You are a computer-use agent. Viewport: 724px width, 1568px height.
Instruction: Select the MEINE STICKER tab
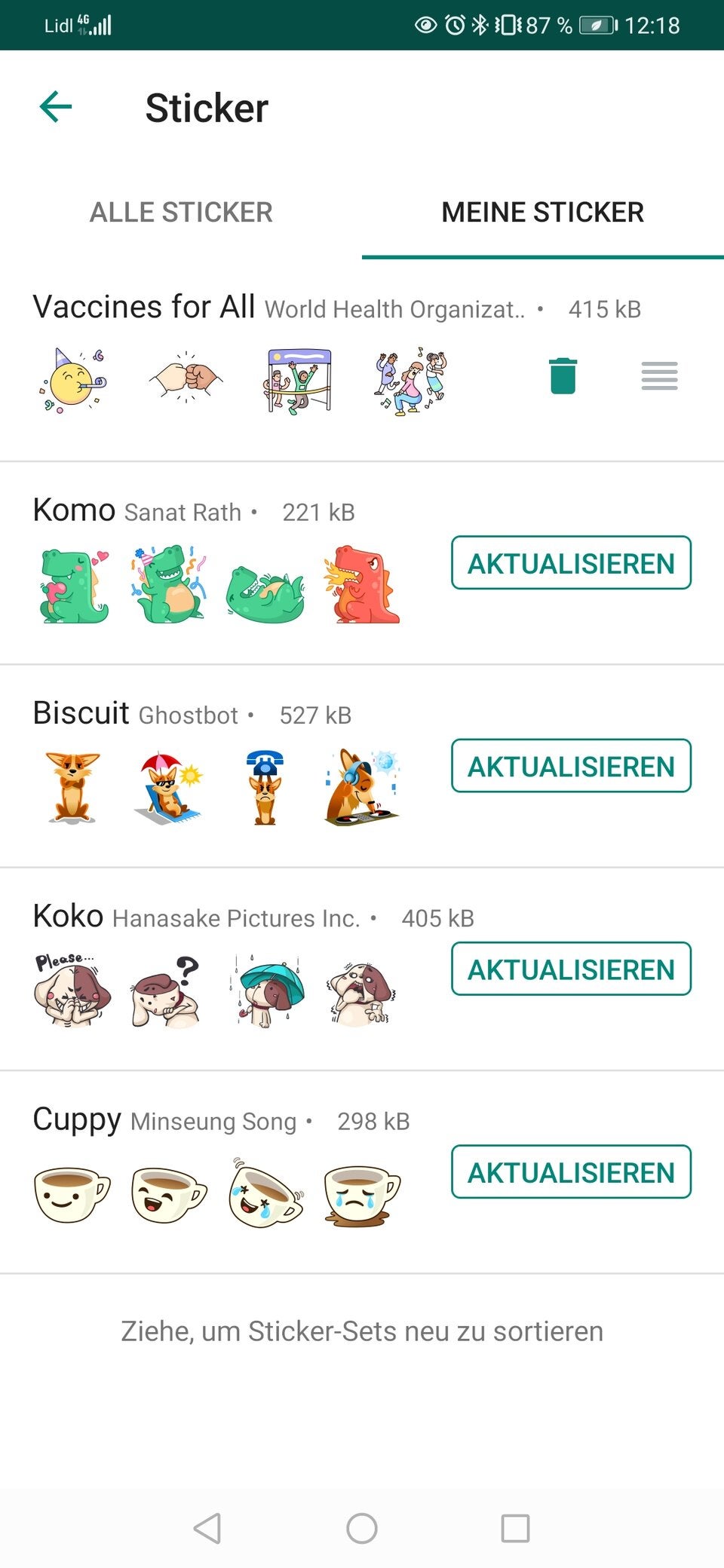542,212
